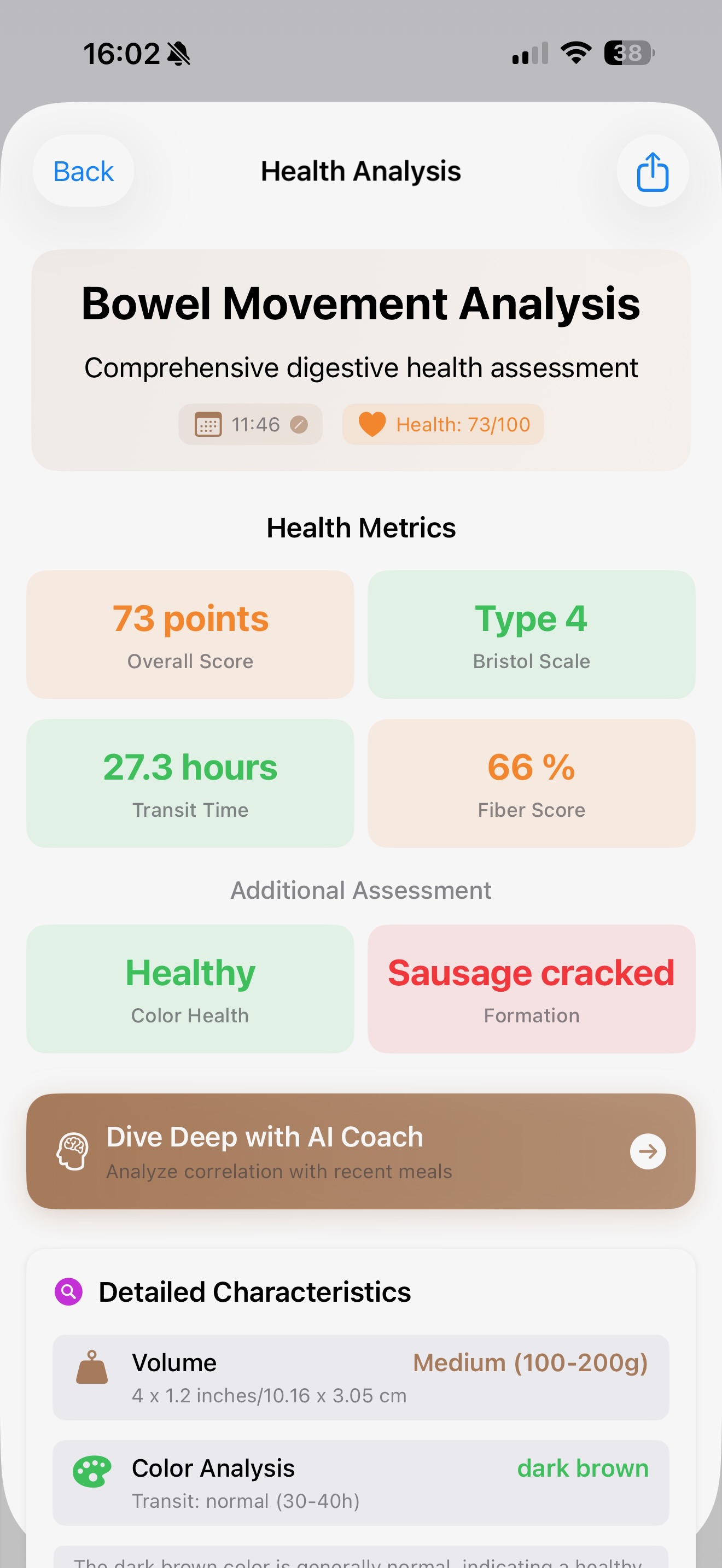Expand the Volume details row

tap(361, 1377)
